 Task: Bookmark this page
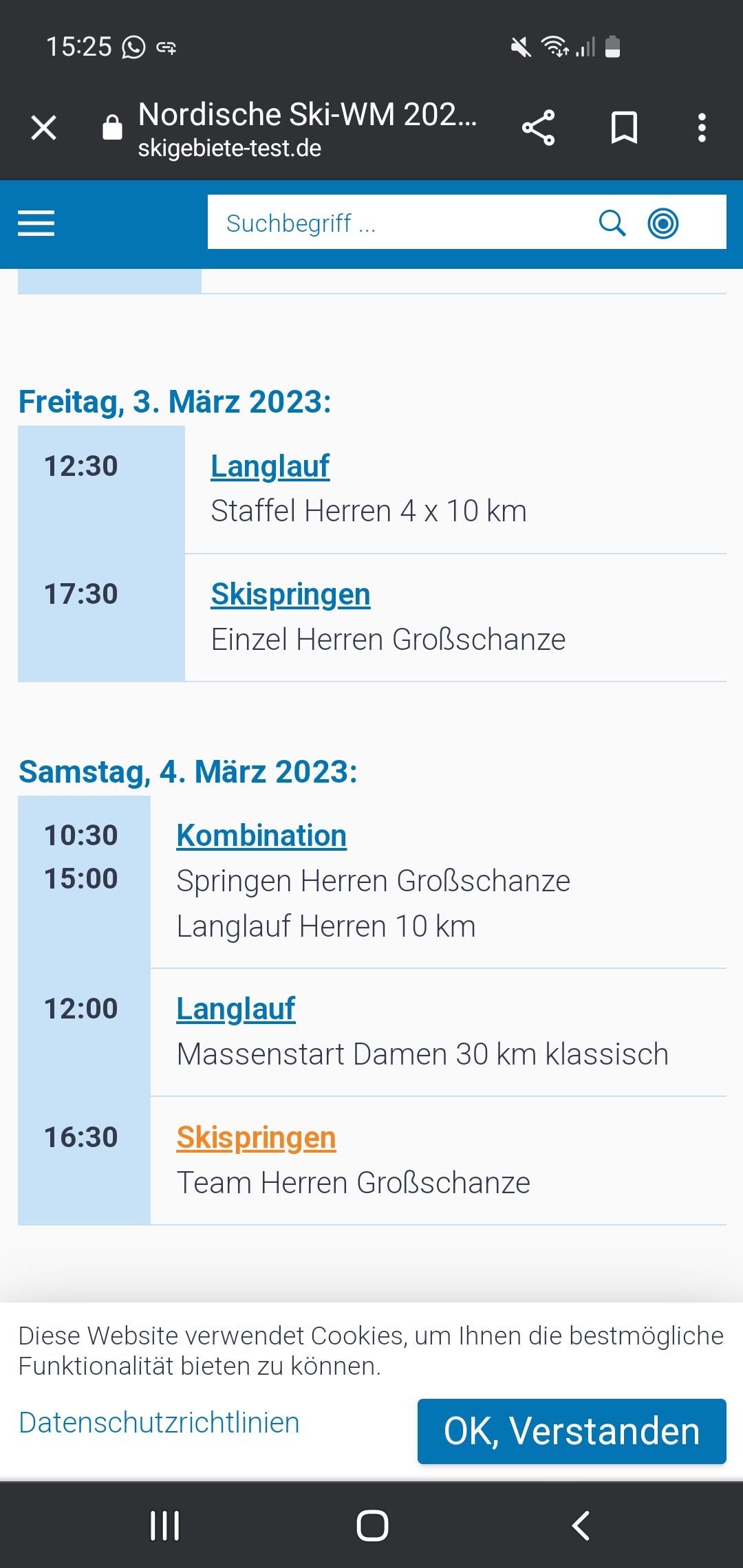tap(624, 128)
